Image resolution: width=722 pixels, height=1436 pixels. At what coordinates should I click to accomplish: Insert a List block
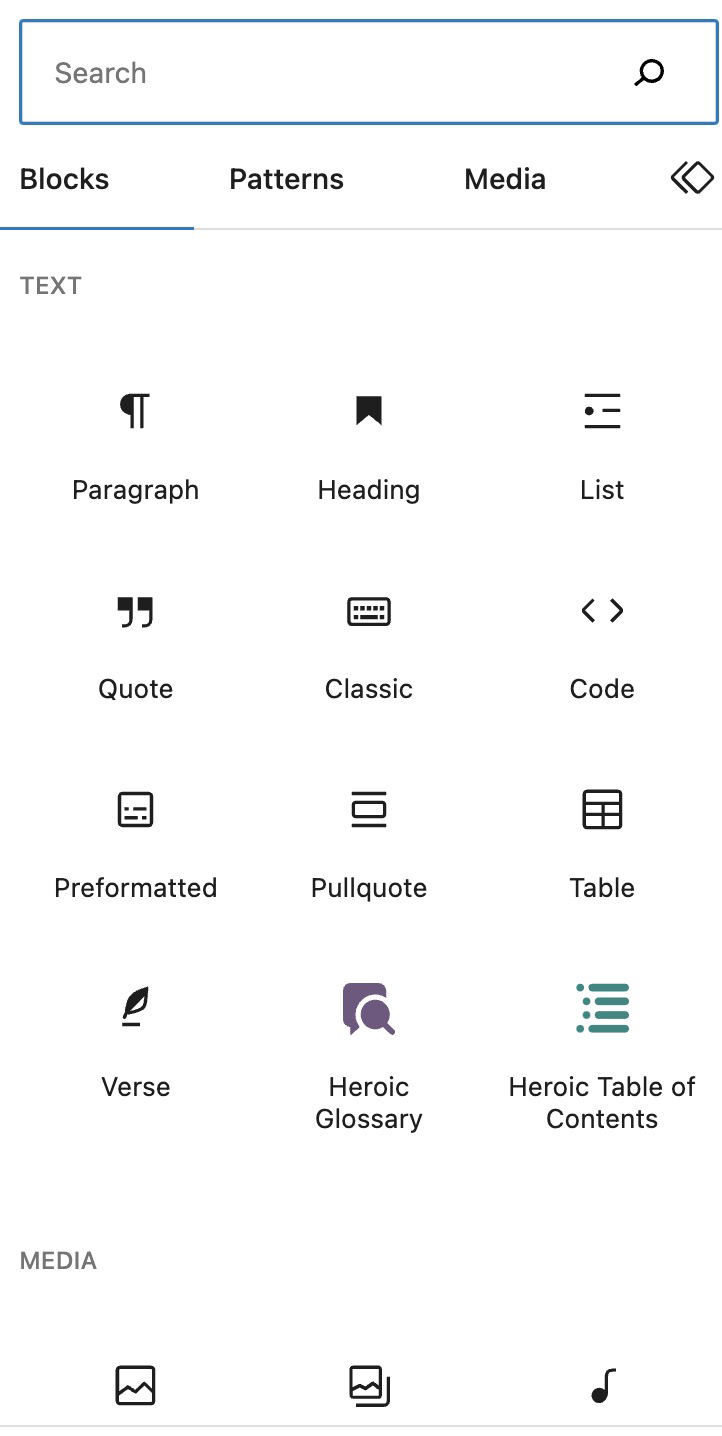tap(602, 445)
